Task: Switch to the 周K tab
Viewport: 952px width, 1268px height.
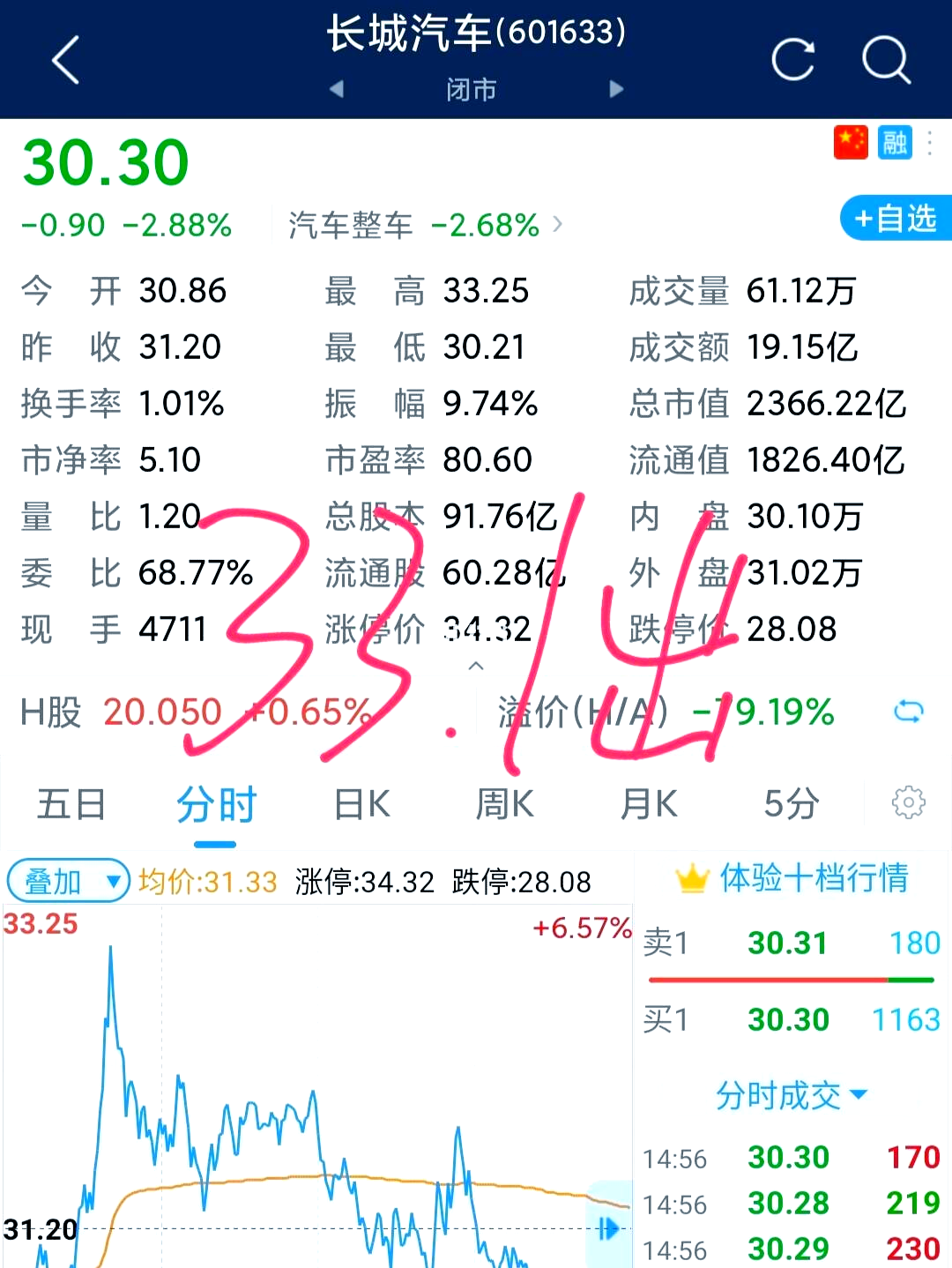Action: tap(504, 804)
